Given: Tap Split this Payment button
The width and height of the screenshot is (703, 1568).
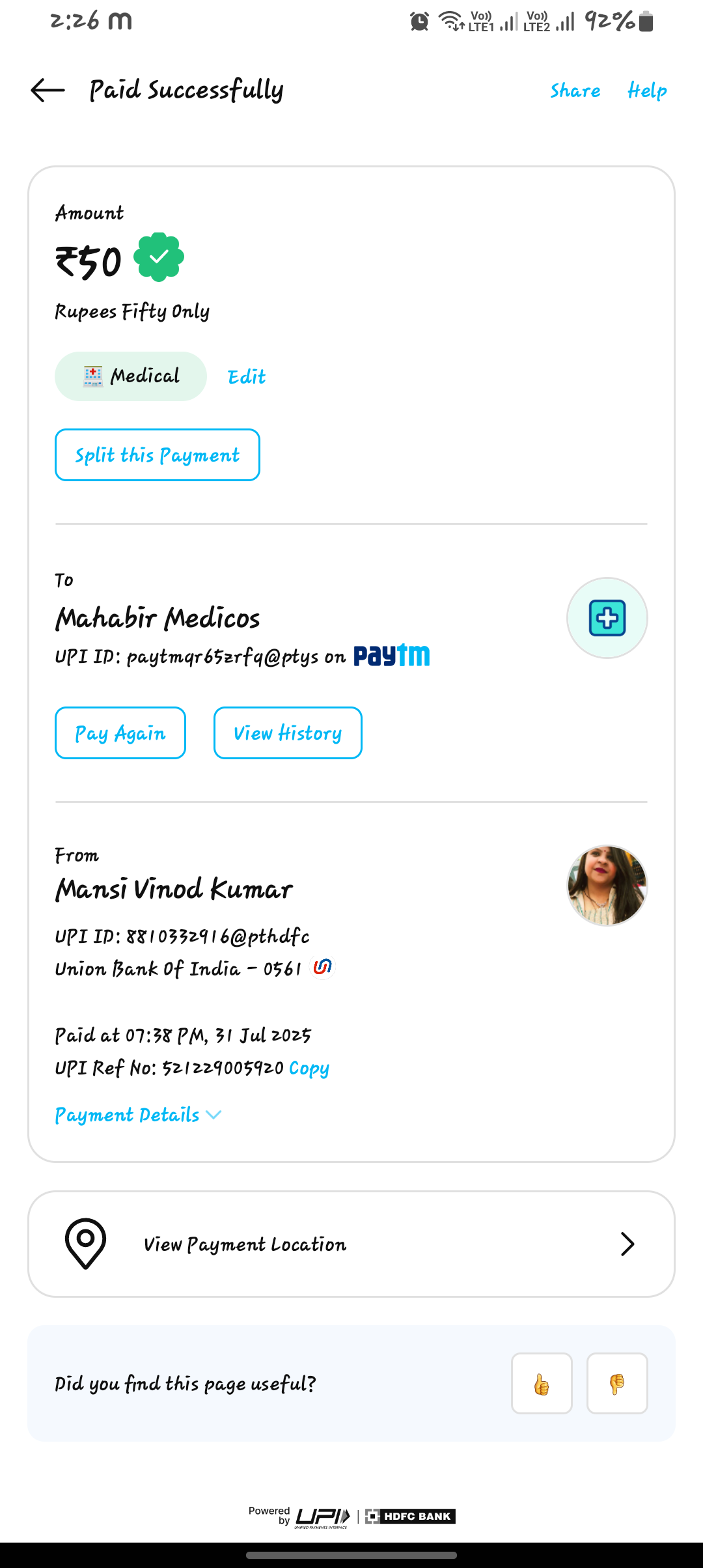Looking at the screenshot, I should coord(158,455).
